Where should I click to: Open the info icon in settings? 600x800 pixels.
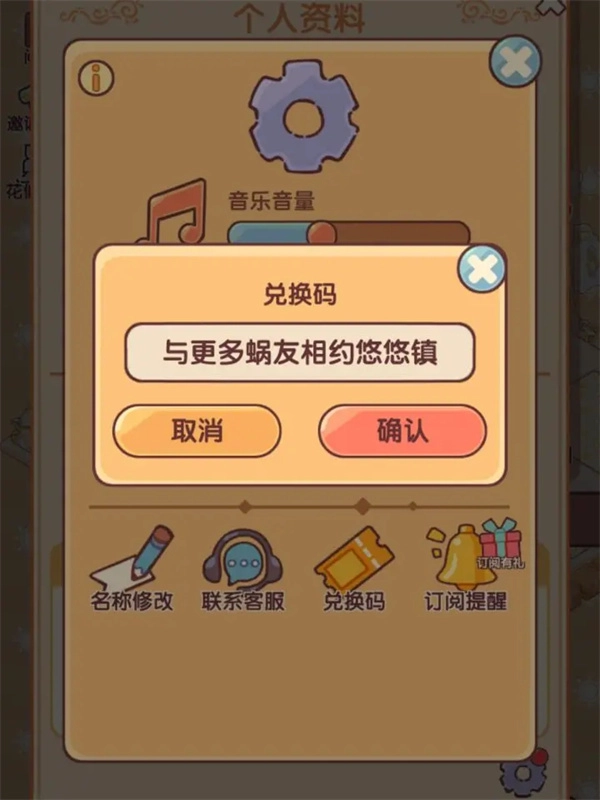99,75
